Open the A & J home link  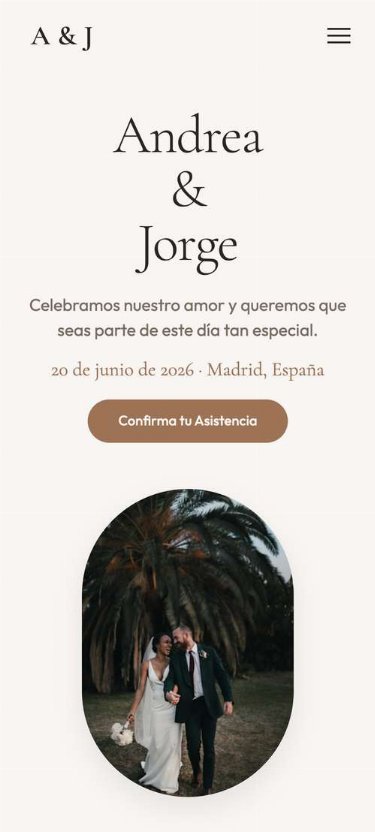coord(62,37)
